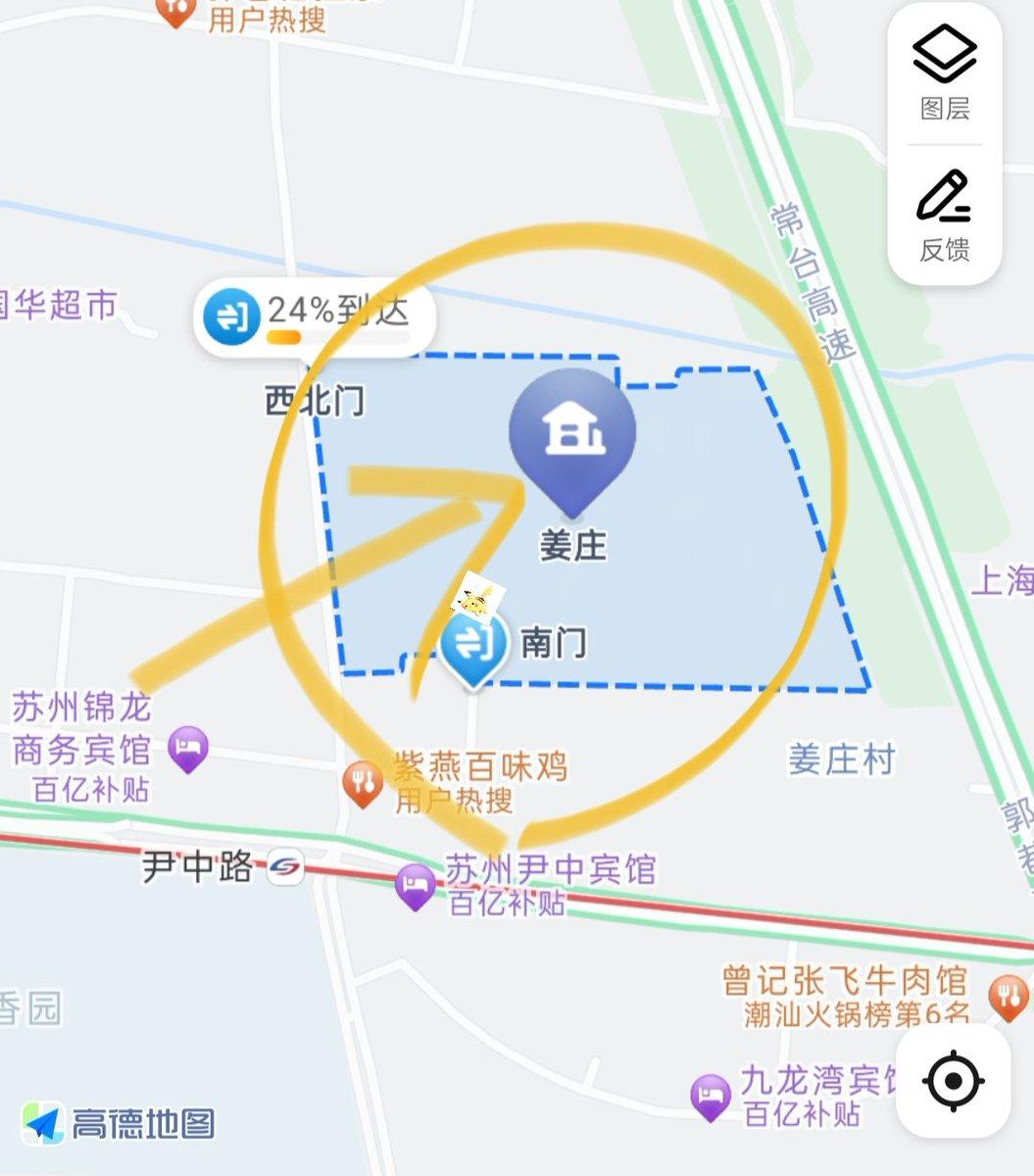Screen dimensions: 1034x1176
Task: Select the 苏州尹中宾馆 hotel marker
Action: (x=416, y=885)
